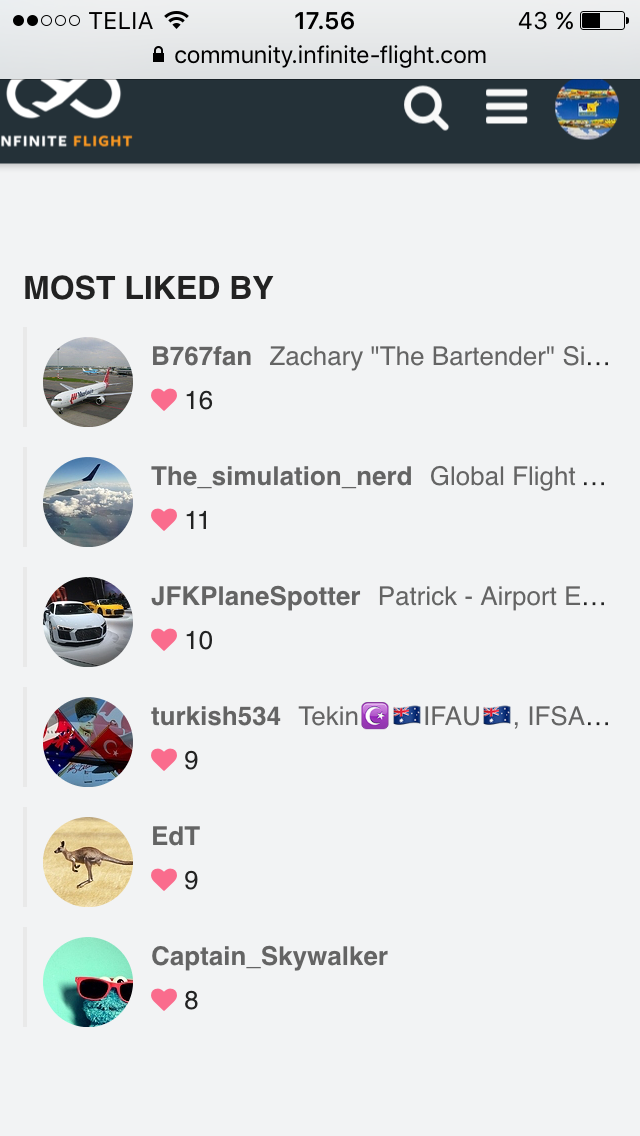Tap JFKPlaneSpotter's white car avatar
The image size is (640, 1136).
click(88, 622)
